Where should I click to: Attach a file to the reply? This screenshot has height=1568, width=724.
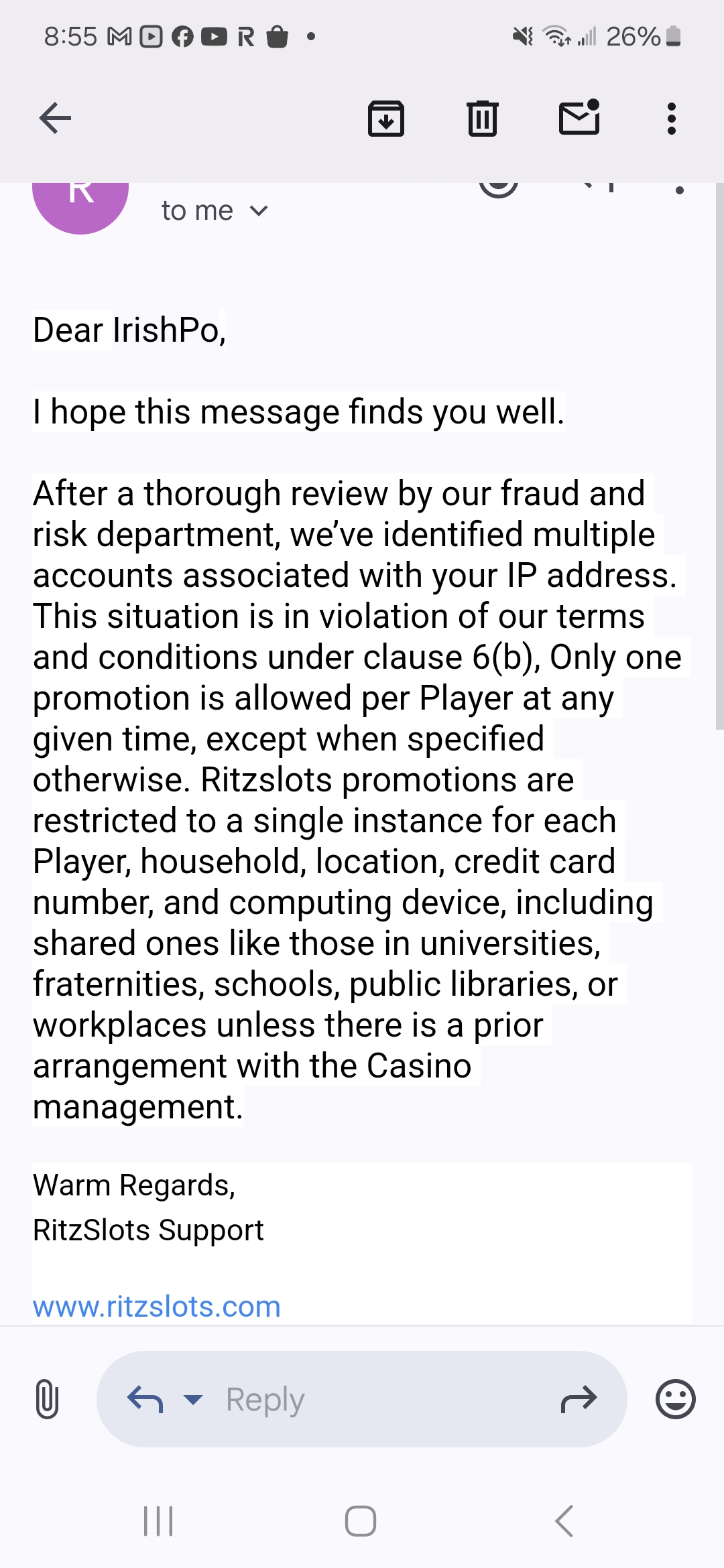tap(46, 1399)
